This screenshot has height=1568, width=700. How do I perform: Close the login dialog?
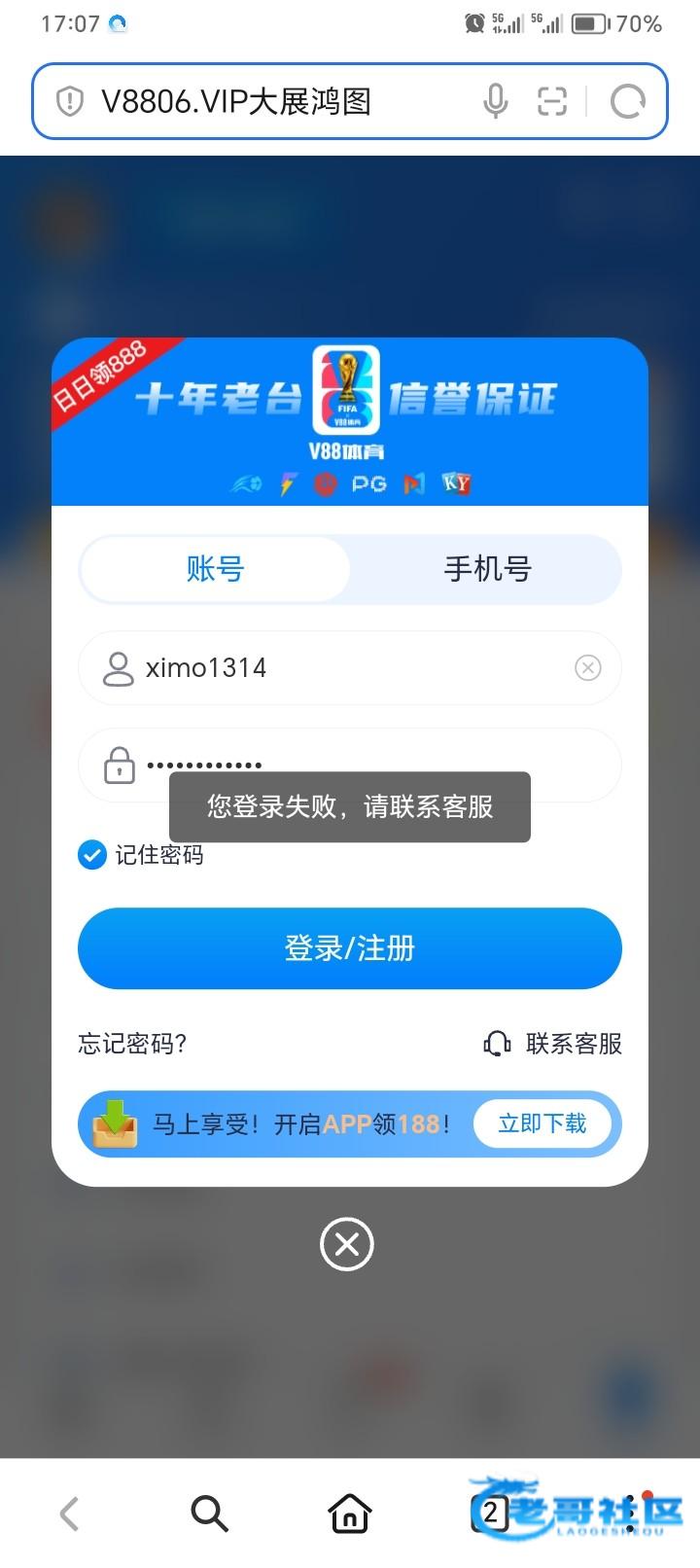coord(347,1243)
